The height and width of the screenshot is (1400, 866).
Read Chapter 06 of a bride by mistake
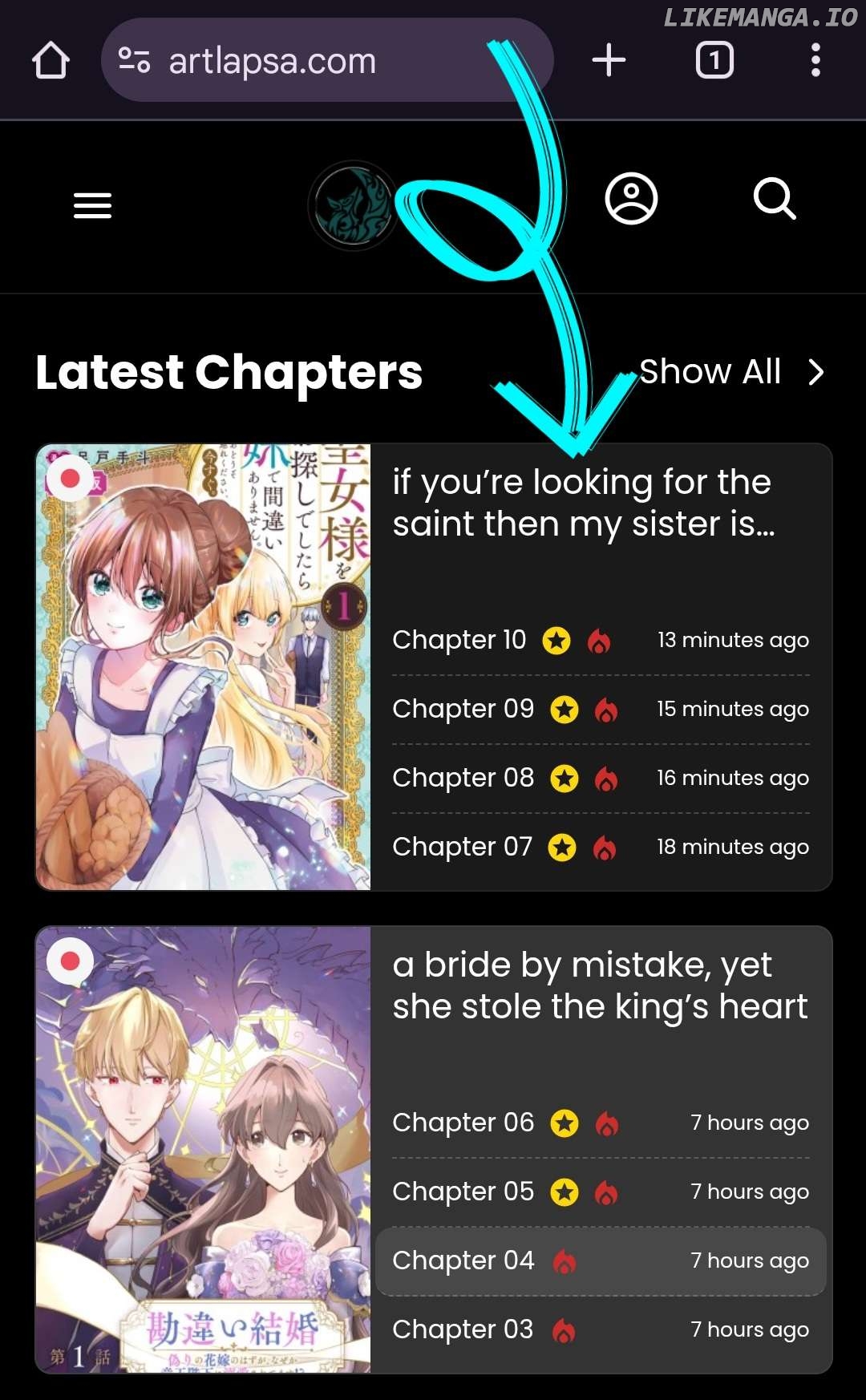click(x=463, y=1123)
